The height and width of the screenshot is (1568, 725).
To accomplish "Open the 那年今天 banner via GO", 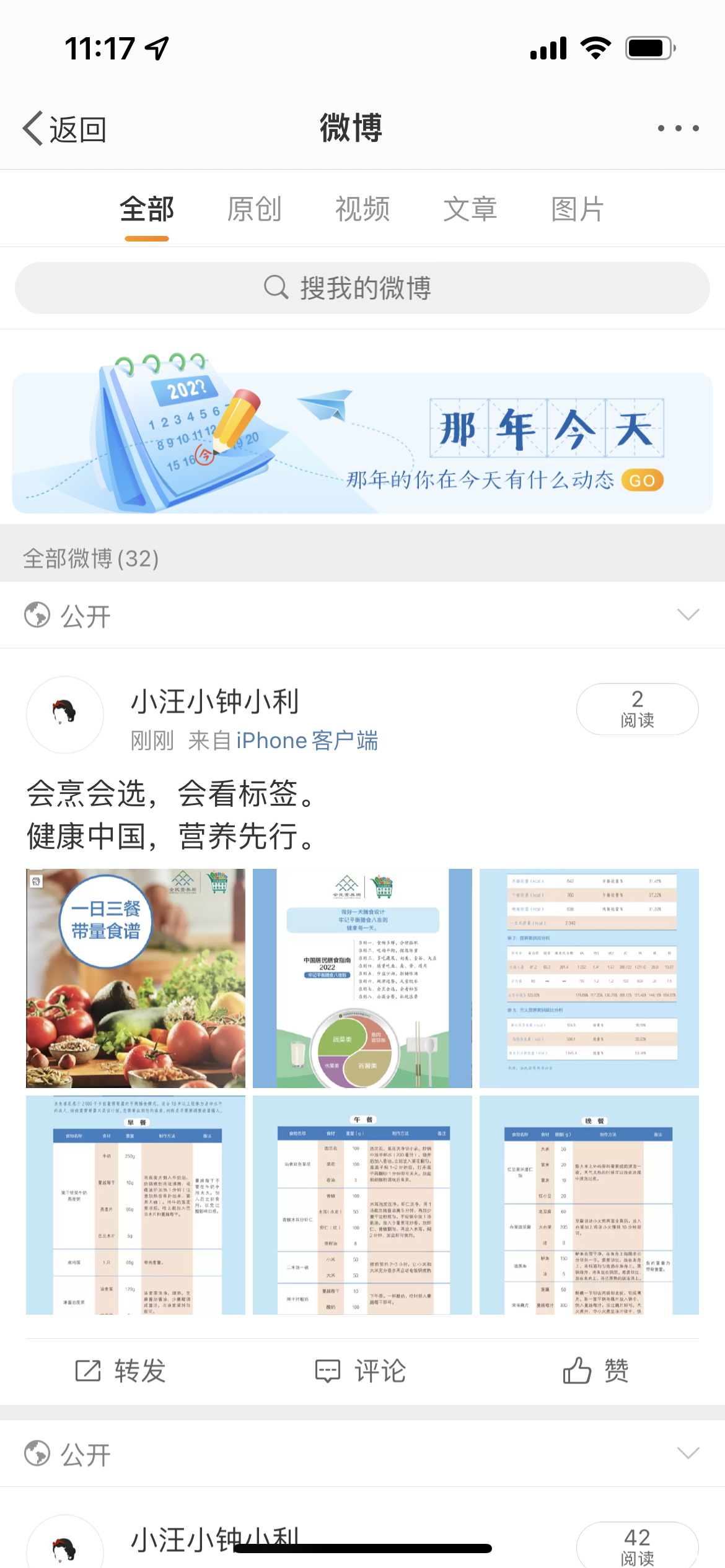I will tap(642, 481).
